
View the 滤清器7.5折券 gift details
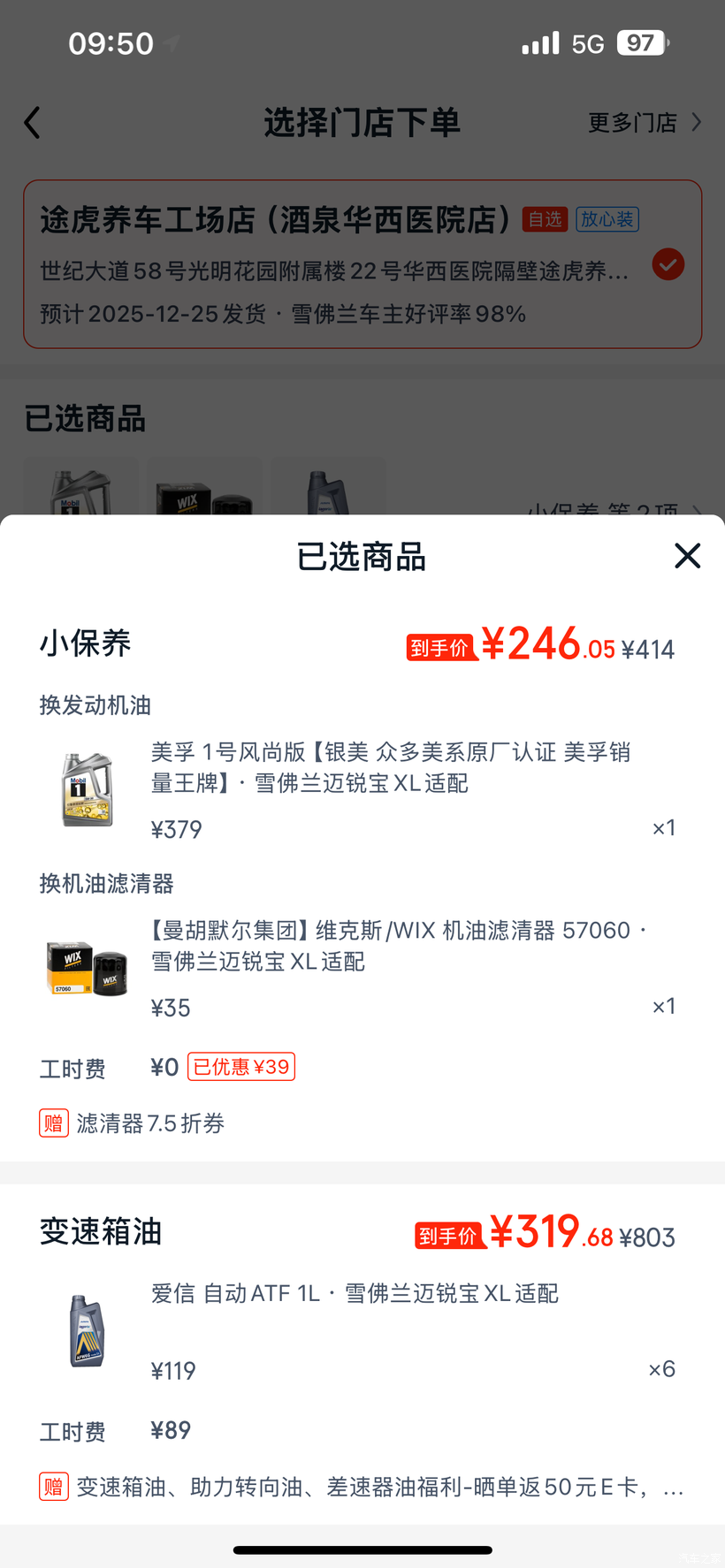[133, 1123]
